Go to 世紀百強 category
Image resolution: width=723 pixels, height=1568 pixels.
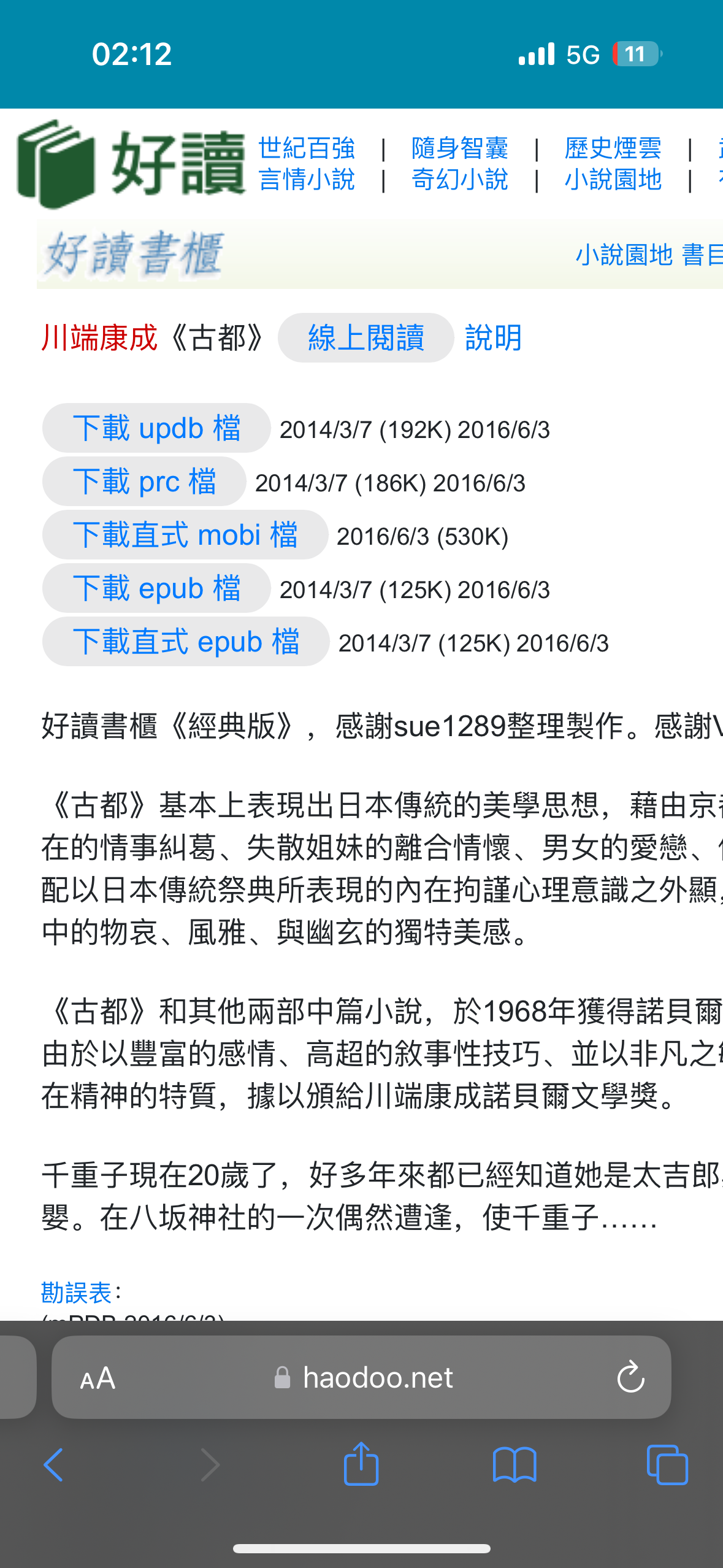click(307, 148)
